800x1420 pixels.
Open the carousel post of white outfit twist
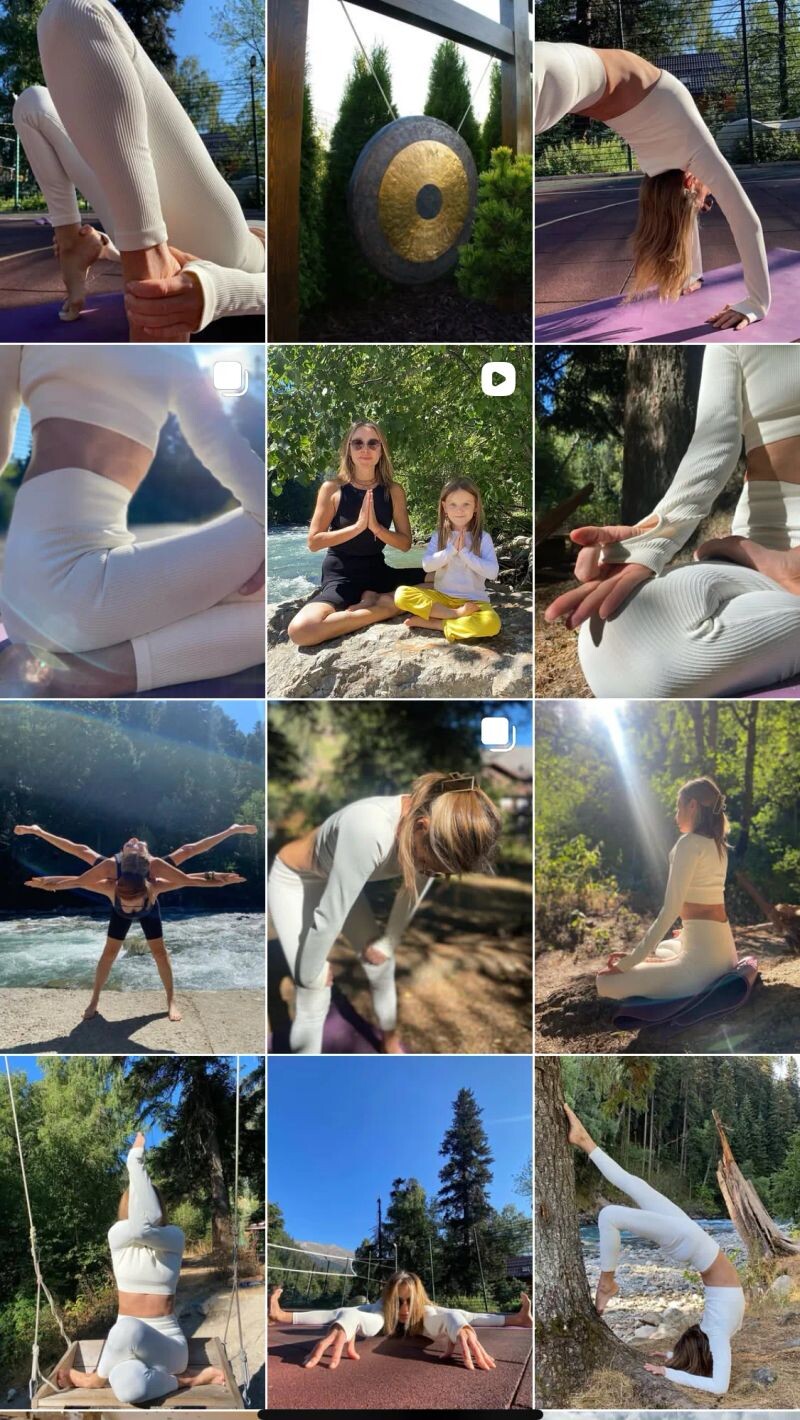[132, 521]
